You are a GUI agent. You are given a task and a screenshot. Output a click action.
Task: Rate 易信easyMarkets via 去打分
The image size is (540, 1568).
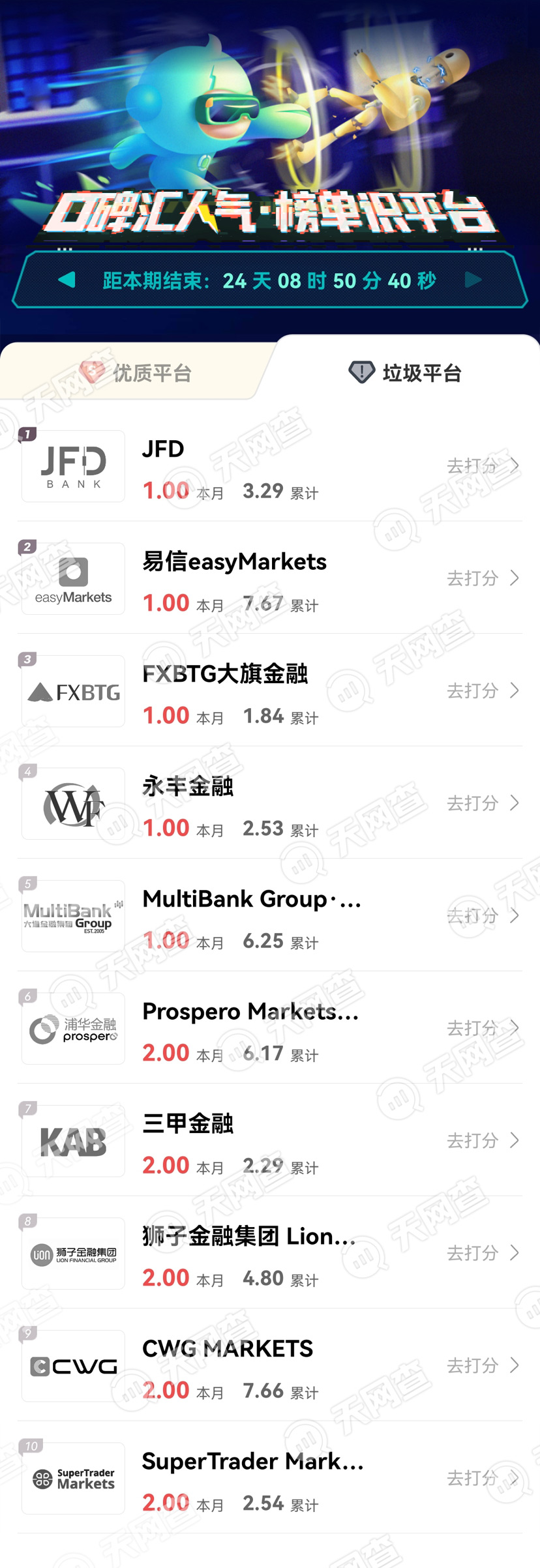[x=483, y=578]
